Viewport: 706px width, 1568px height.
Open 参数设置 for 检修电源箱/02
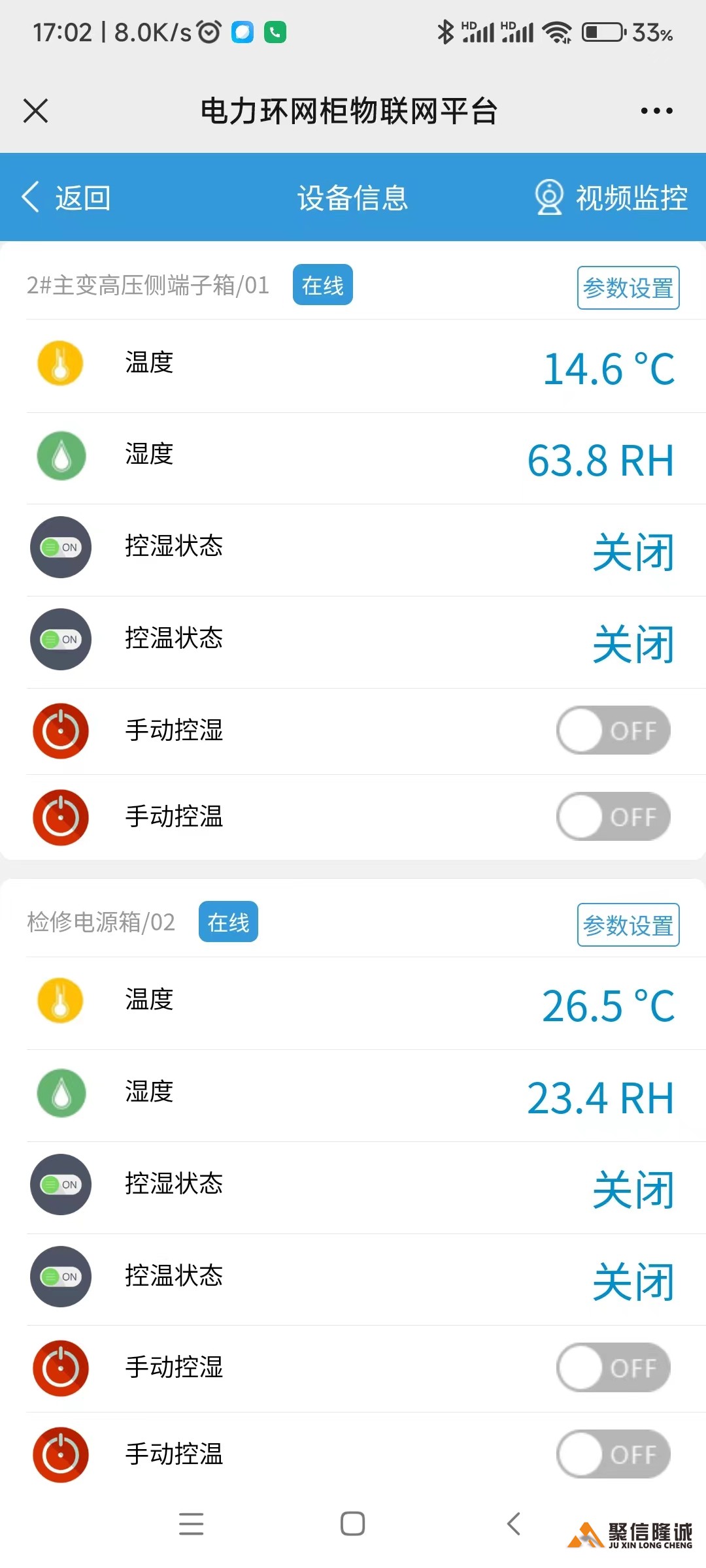628,924
